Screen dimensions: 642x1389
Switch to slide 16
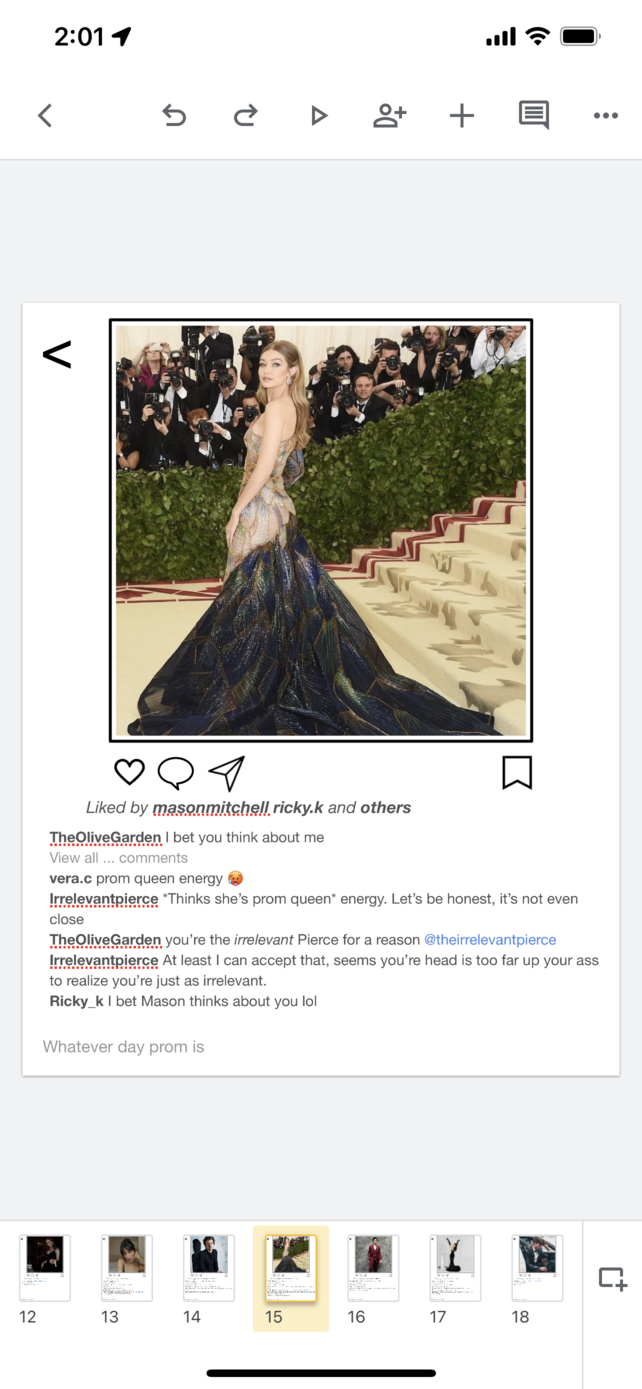pos(373,1267)
